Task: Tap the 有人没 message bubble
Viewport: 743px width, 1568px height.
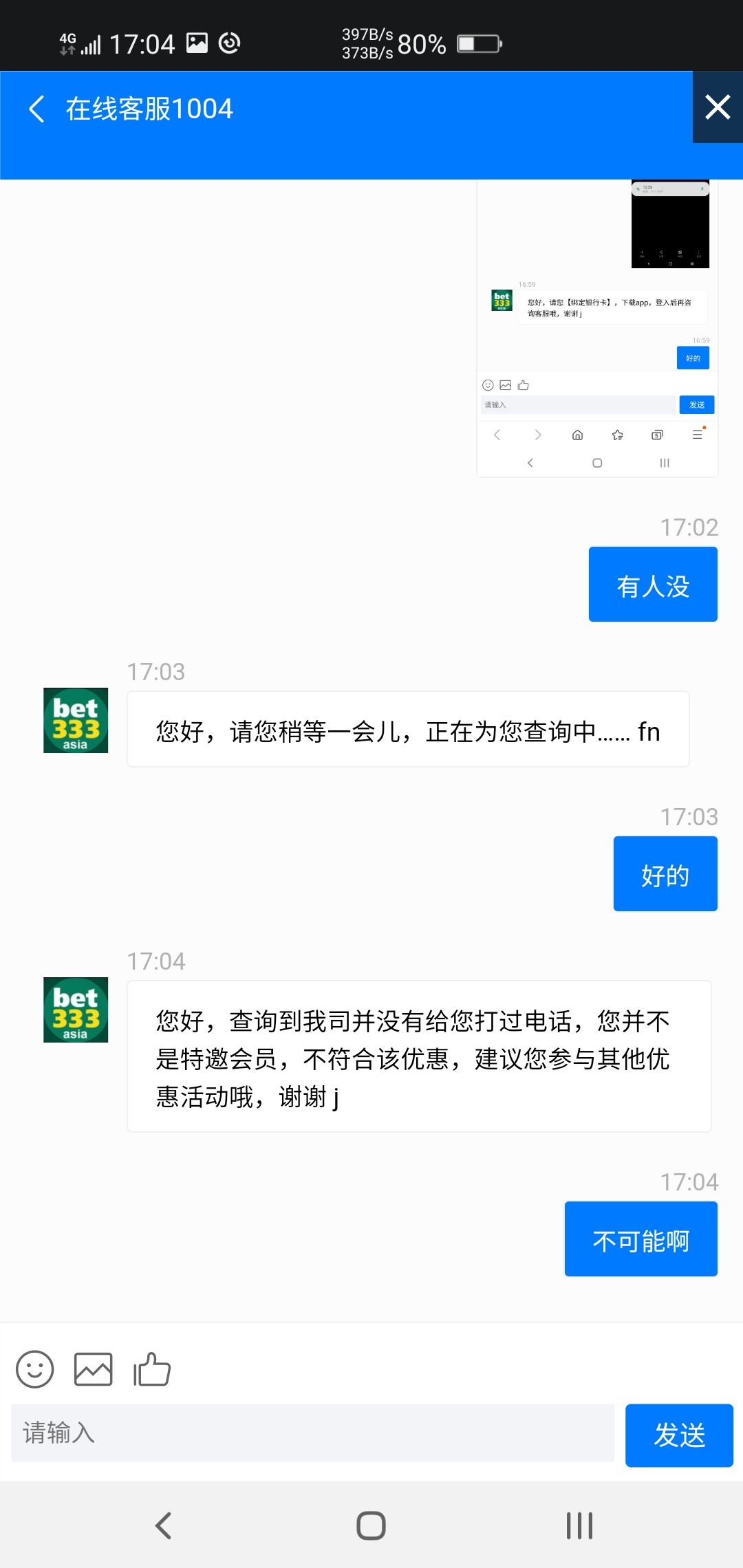Action: tap(652, 583)
